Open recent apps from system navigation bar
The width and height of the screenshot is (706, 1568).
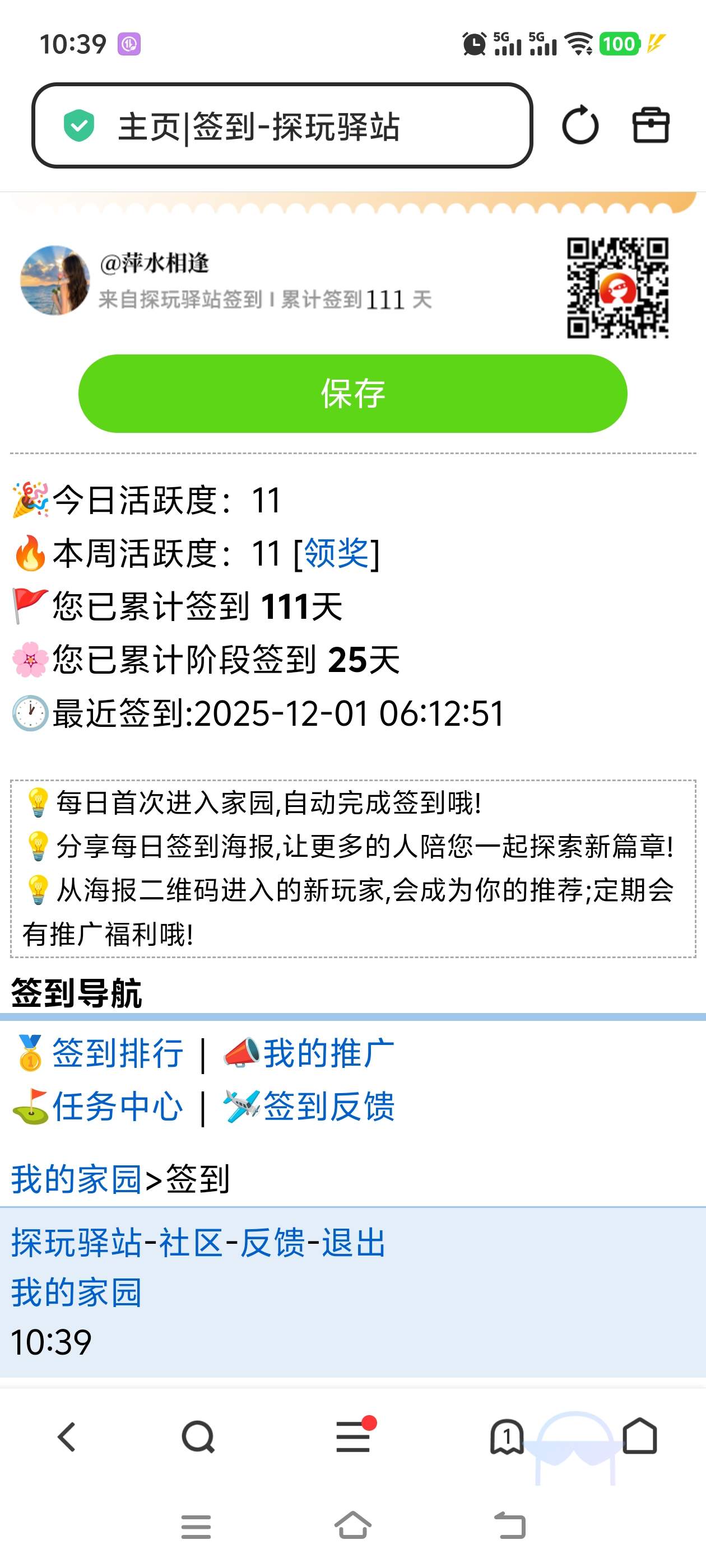(196, 1527)
